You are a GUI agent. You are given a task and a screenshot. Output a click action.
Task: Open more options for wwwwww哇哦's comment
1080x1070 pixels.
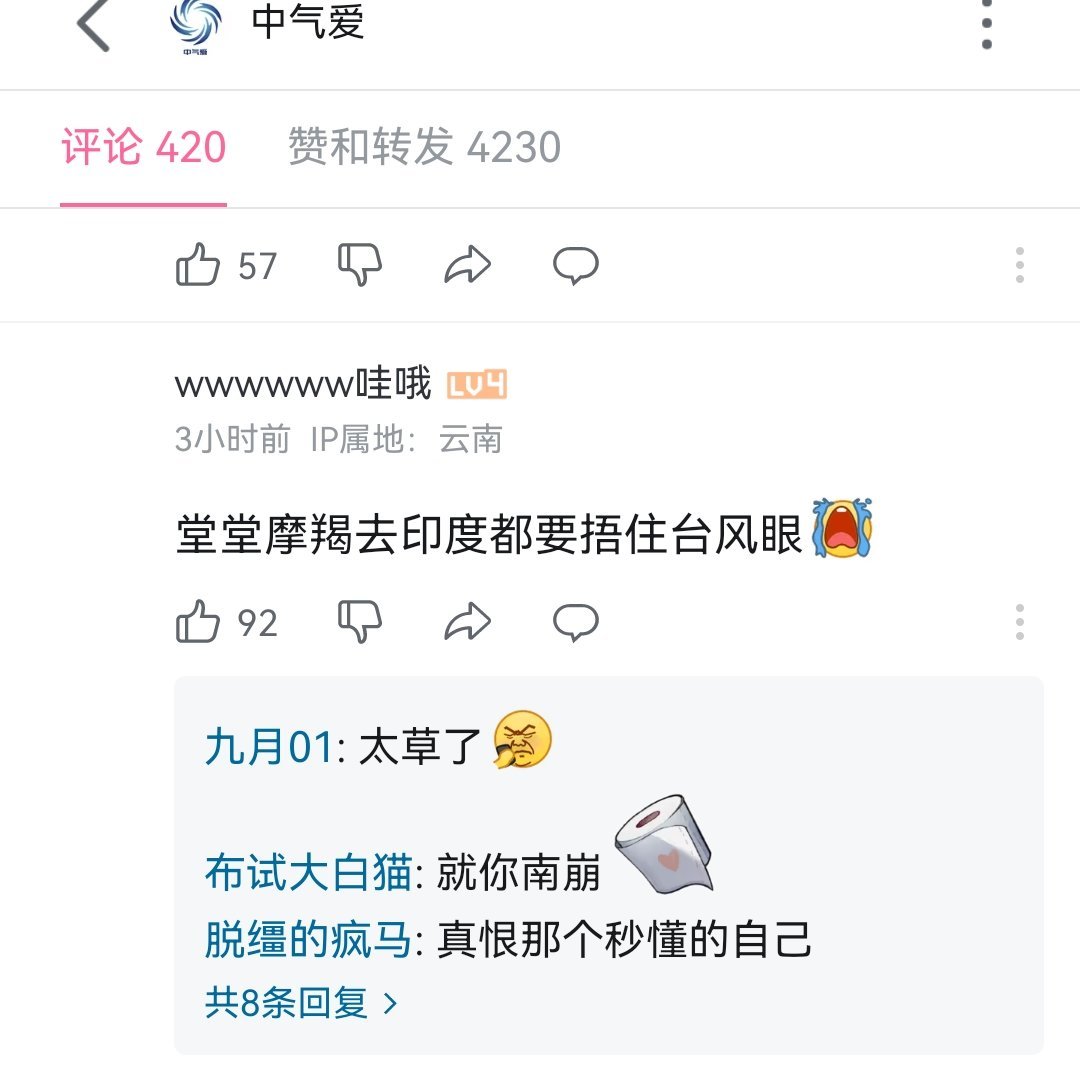click(x=1019, y=622)
